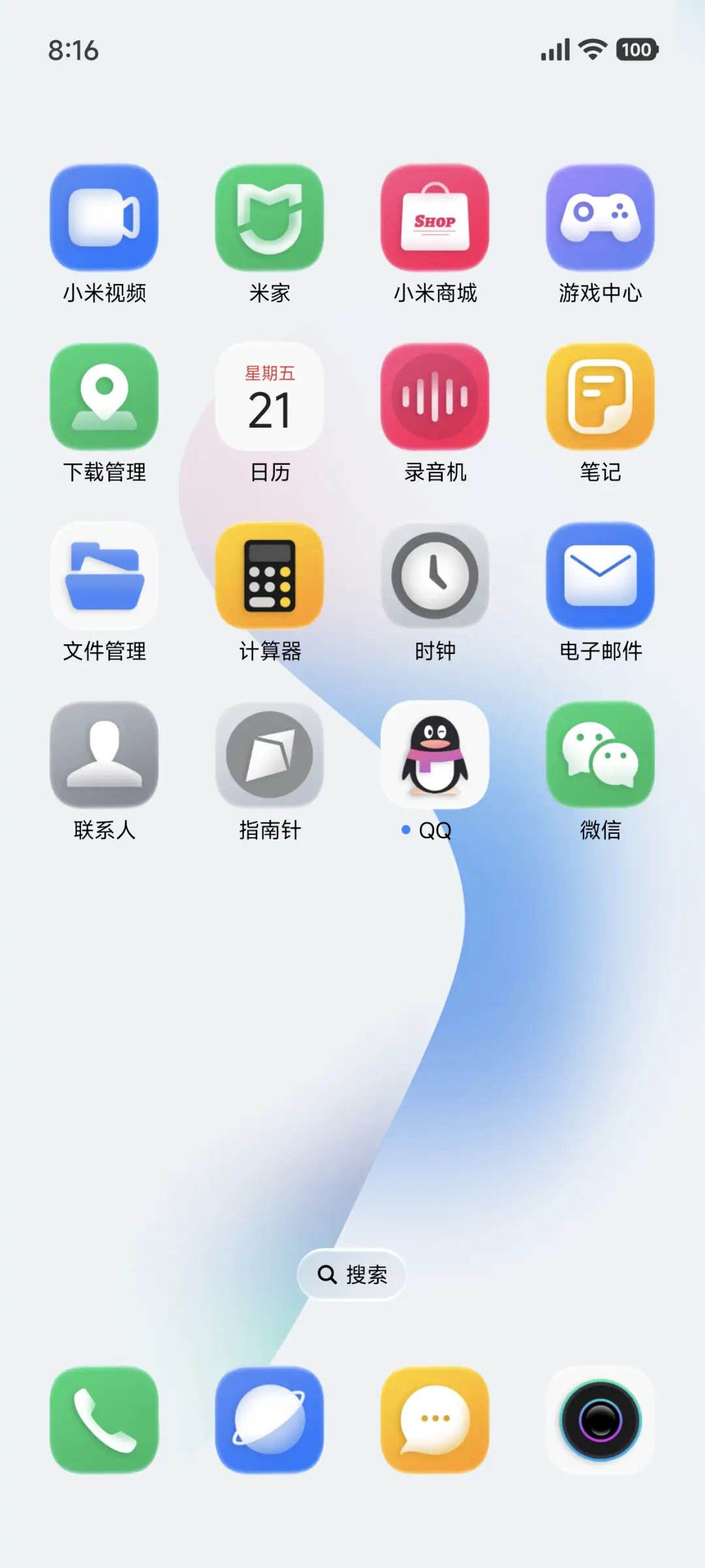Launch the 指南针 compass app

click(x=270, y=754)
